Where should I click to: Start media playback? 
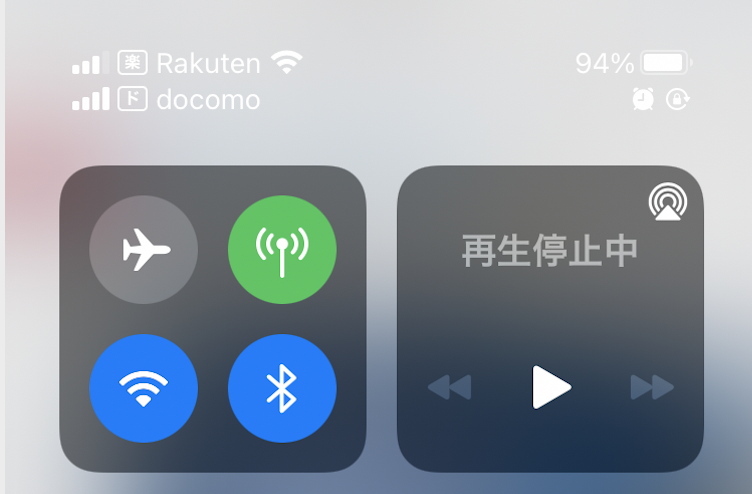coord(550,387)
